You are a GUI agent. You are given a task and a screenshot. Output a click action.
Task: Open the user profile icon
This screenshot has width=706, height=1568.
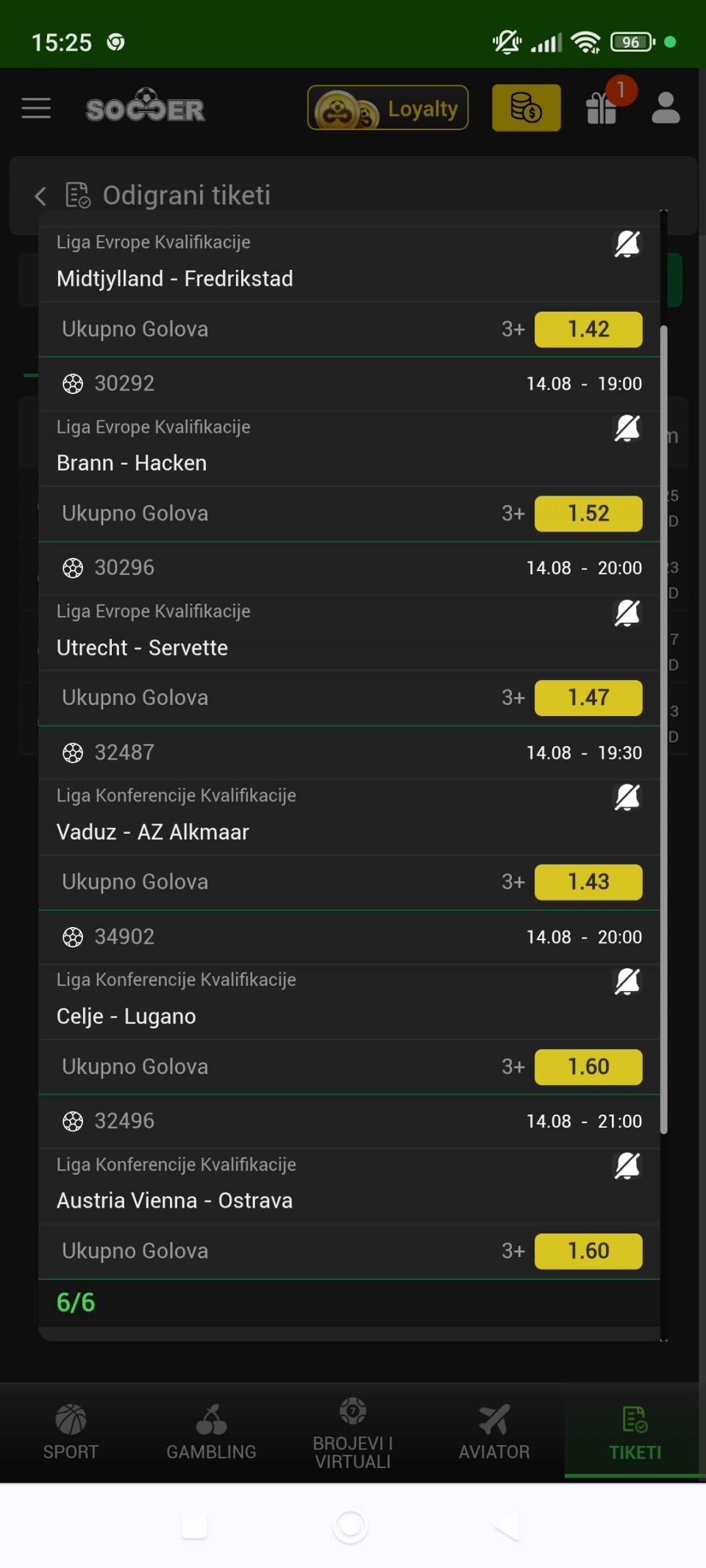(666, 108)
